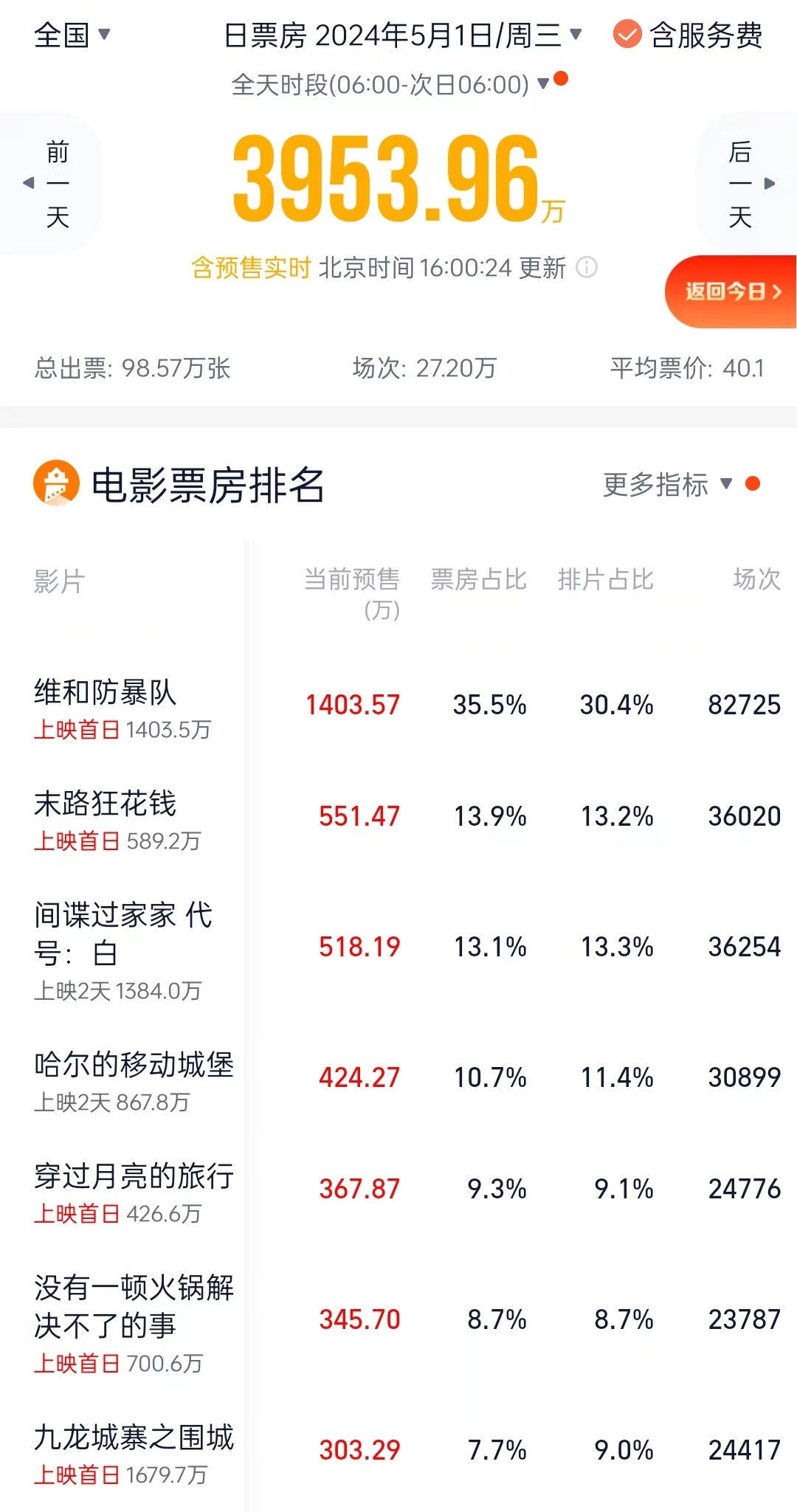Open the date picker for 2024年5月1日
This screenshot has height=1512, width=797.
[x=403, y=35]
